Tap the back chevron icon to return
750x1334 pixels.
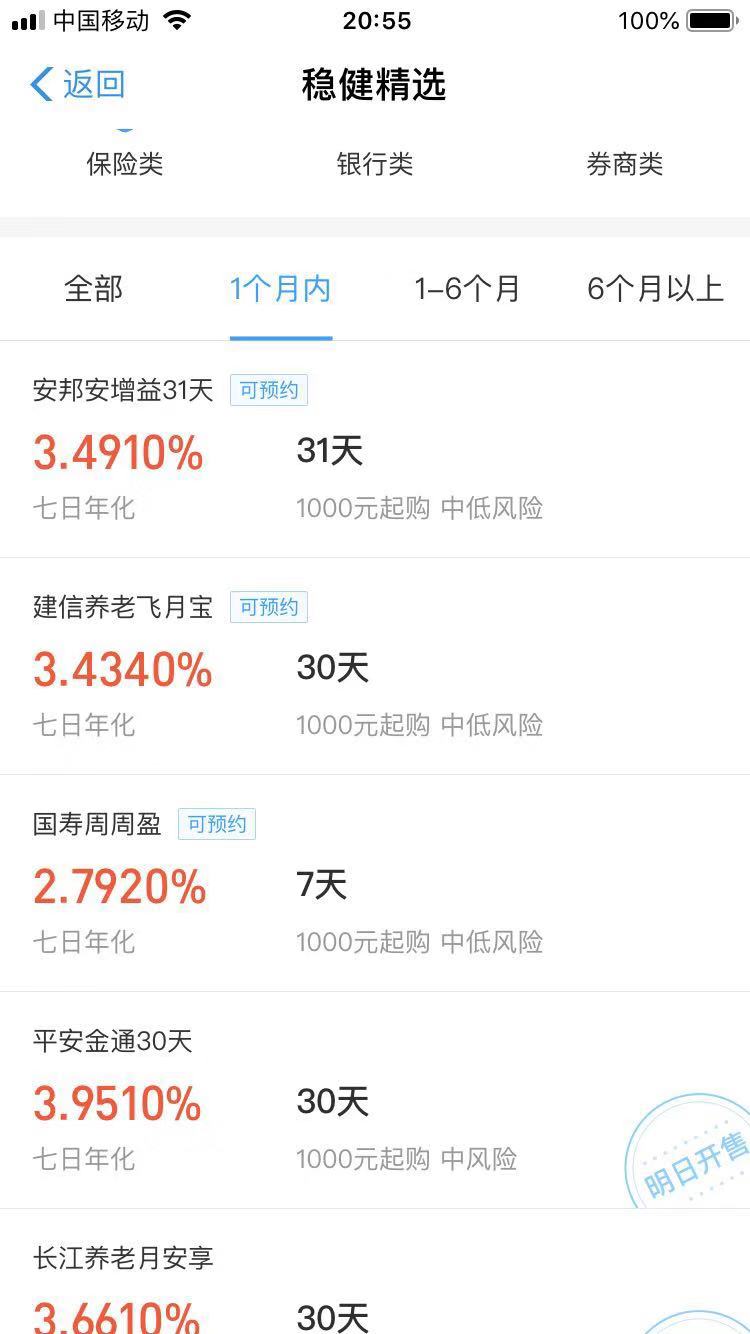(x=40, y=85)
